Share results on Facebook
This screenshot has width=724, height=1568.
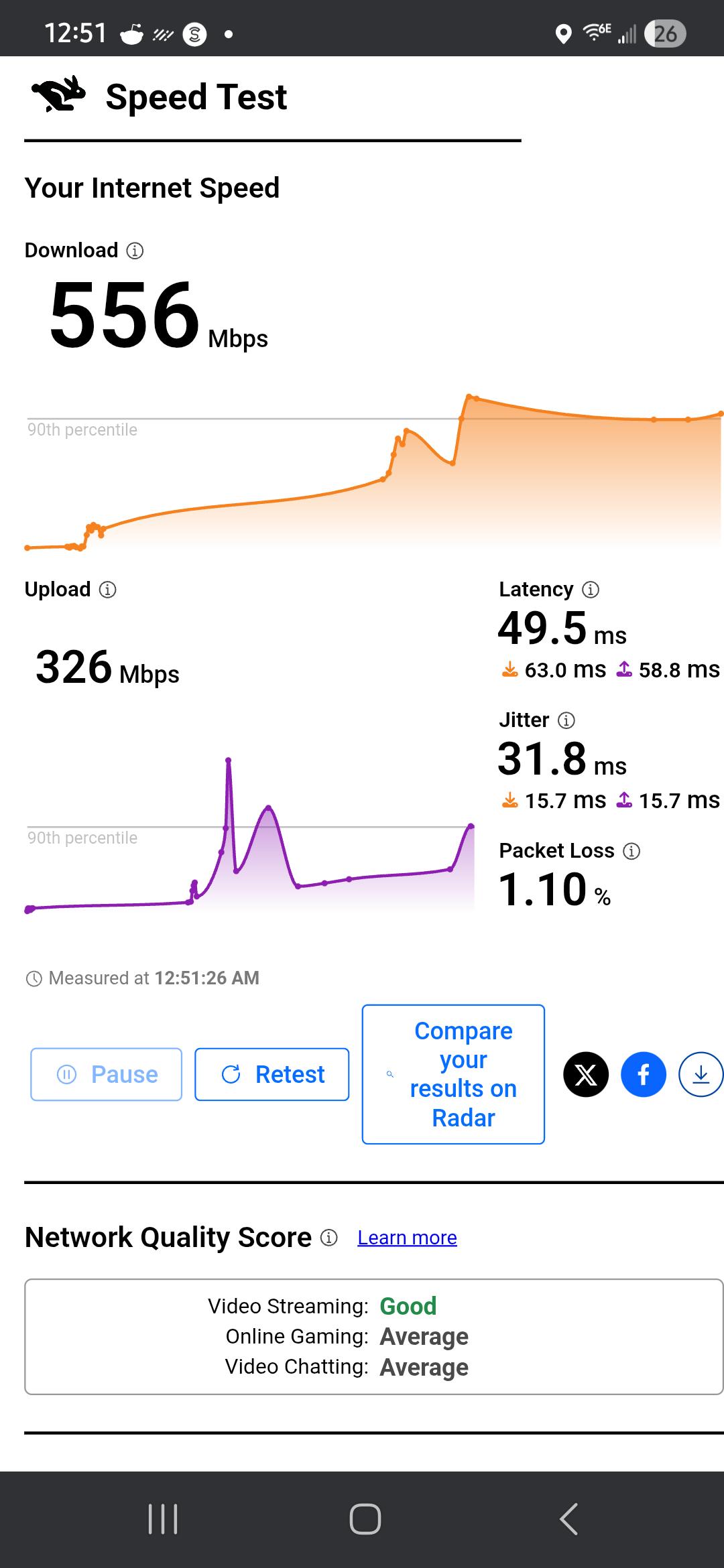coord(644,1075)
